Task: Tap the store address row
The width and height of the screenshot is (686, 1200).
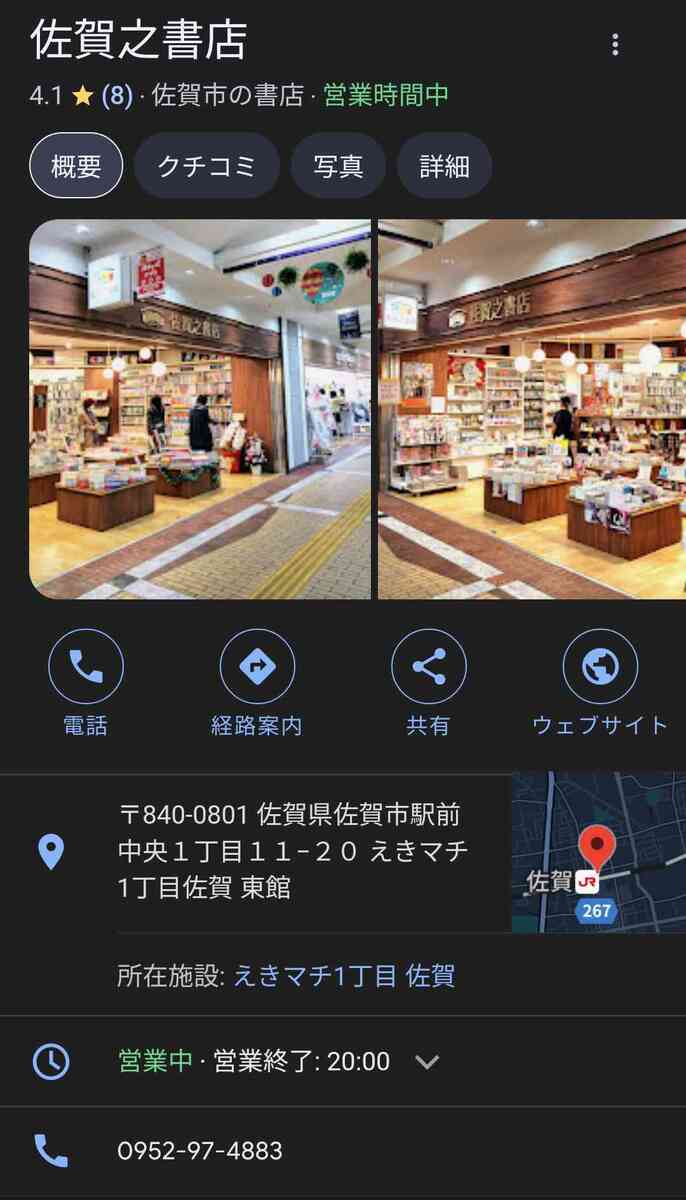Action: (290, 851)
